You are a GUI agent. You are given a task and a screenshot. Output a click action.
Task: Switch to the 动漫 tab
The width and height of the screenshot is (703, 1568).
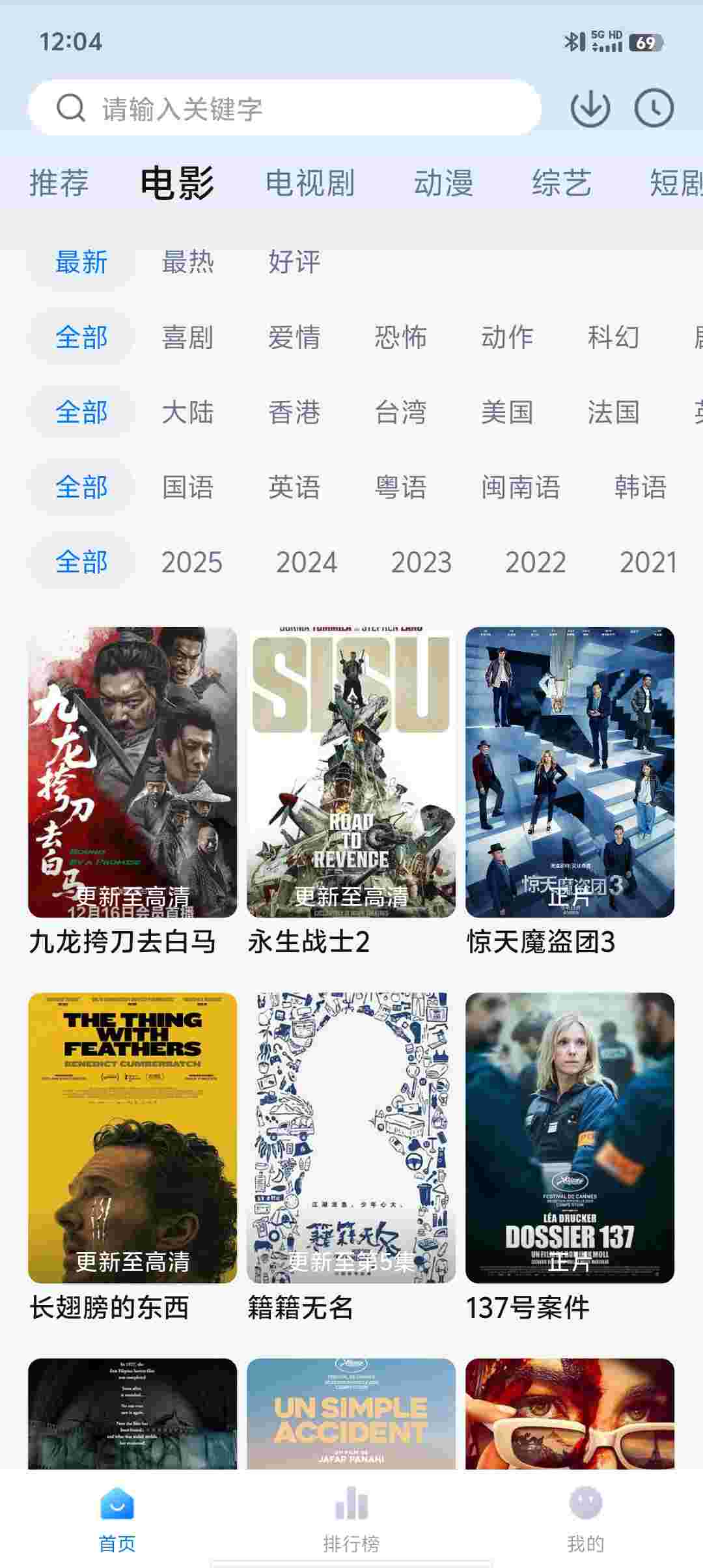tap(443, 182)
